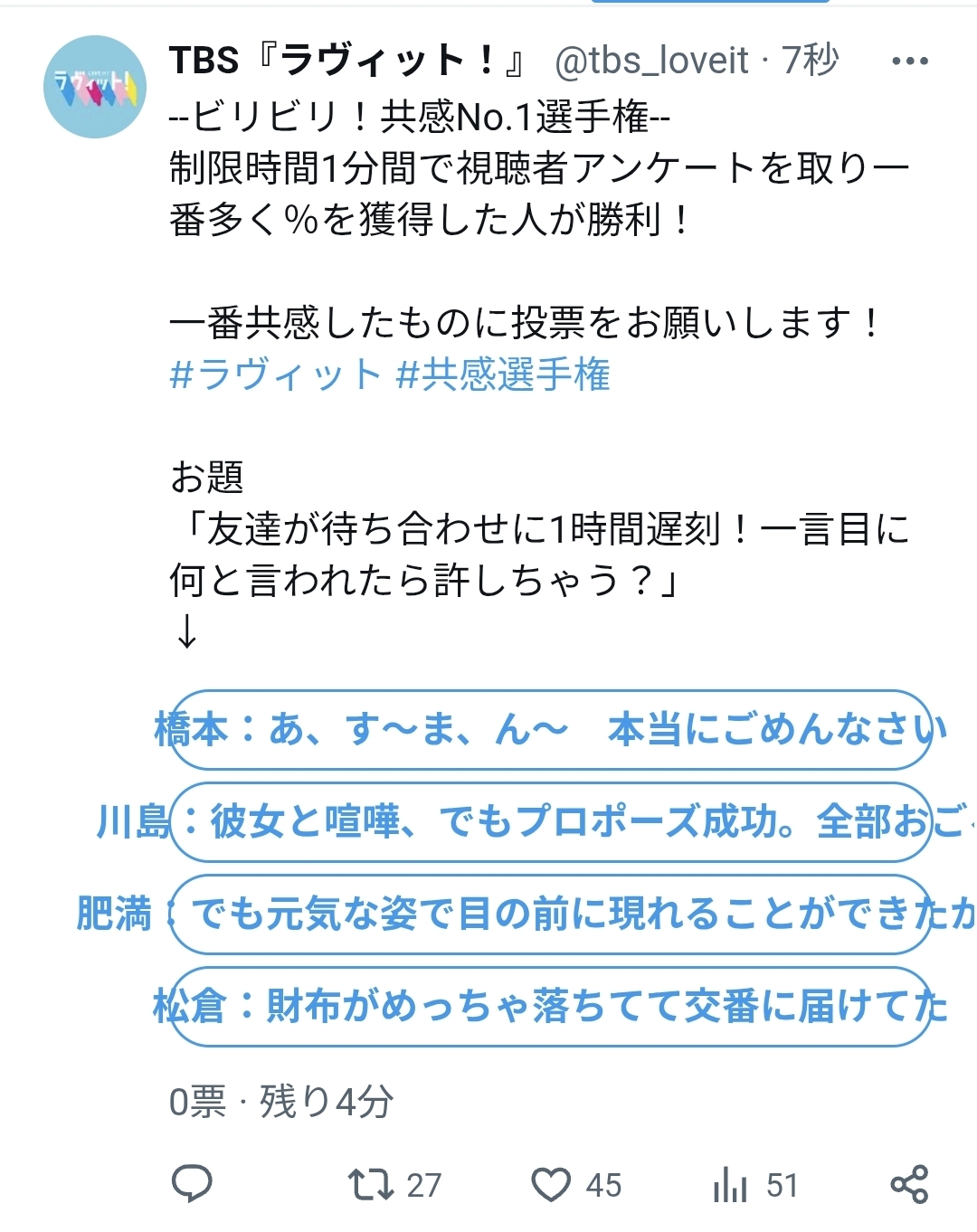
Task: Like the tweet with 45 likes
Action: 551,1184
